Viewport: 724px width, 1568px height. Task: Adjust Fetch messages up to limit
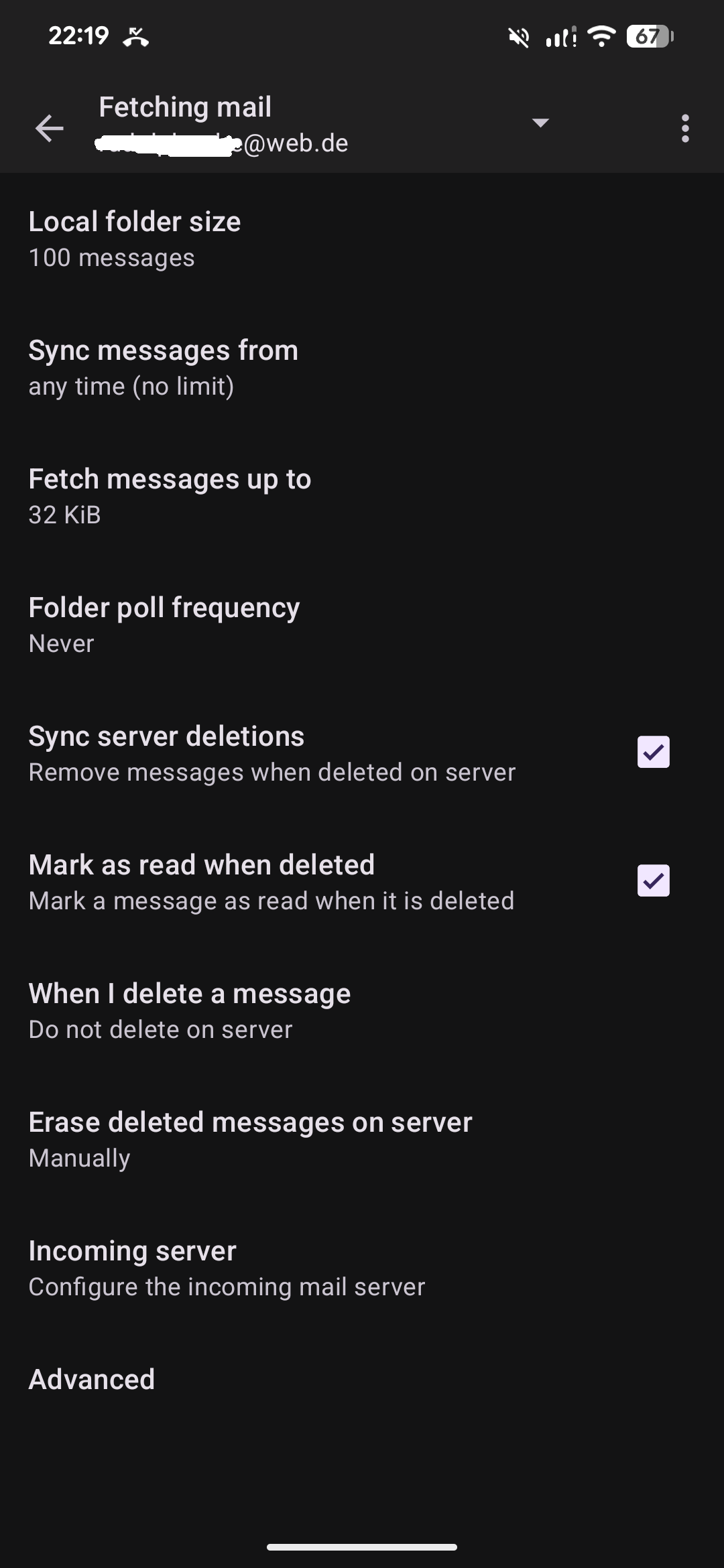pyautogui.click(x=170, y=496)
